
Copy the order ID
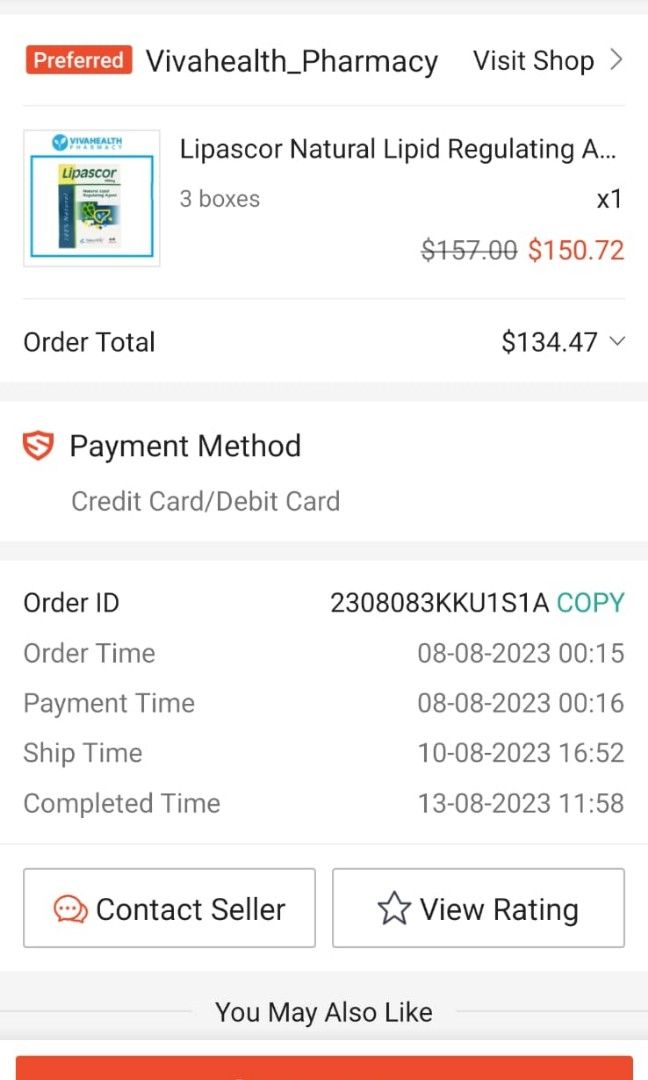click(590, 603)
